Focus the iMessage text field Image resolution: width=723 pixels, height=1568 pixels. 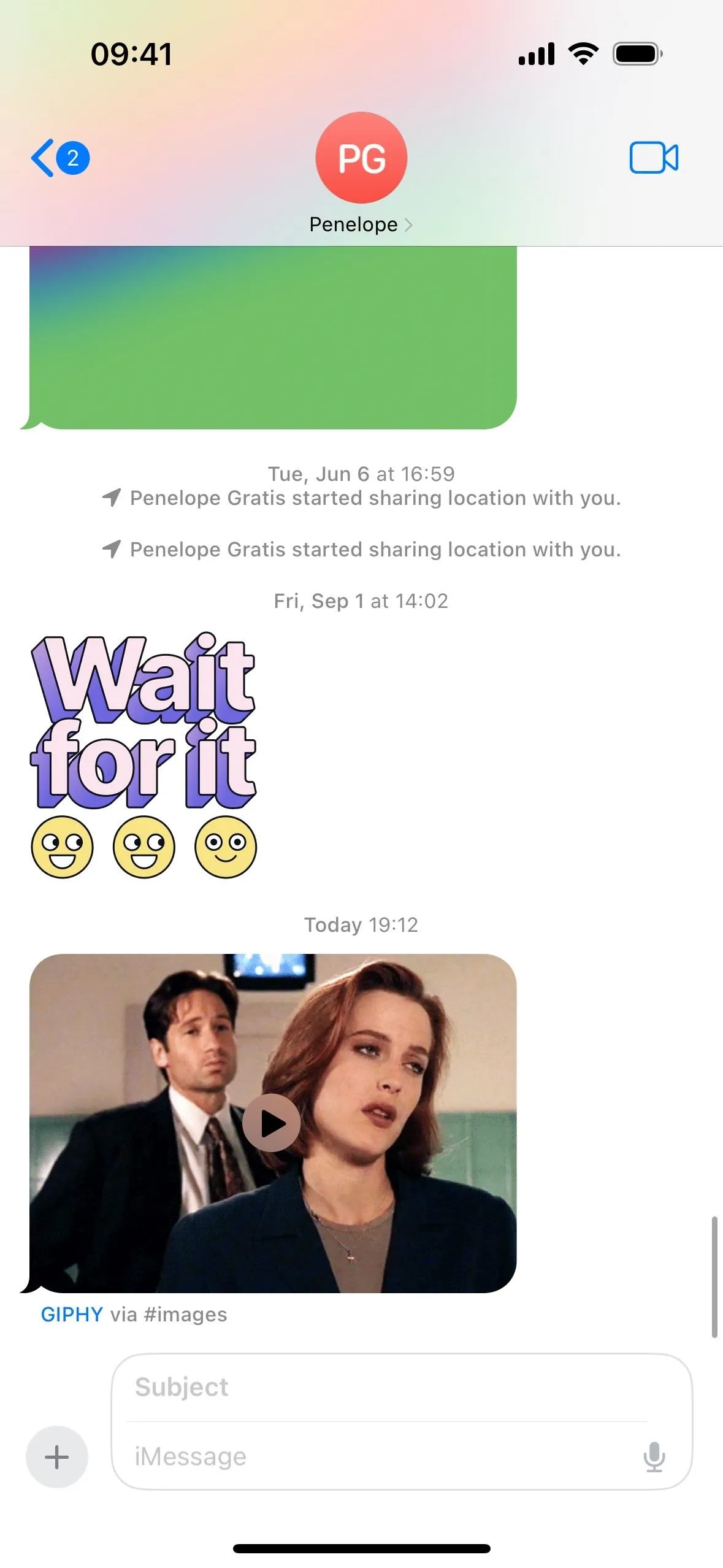pos(380,1456)
